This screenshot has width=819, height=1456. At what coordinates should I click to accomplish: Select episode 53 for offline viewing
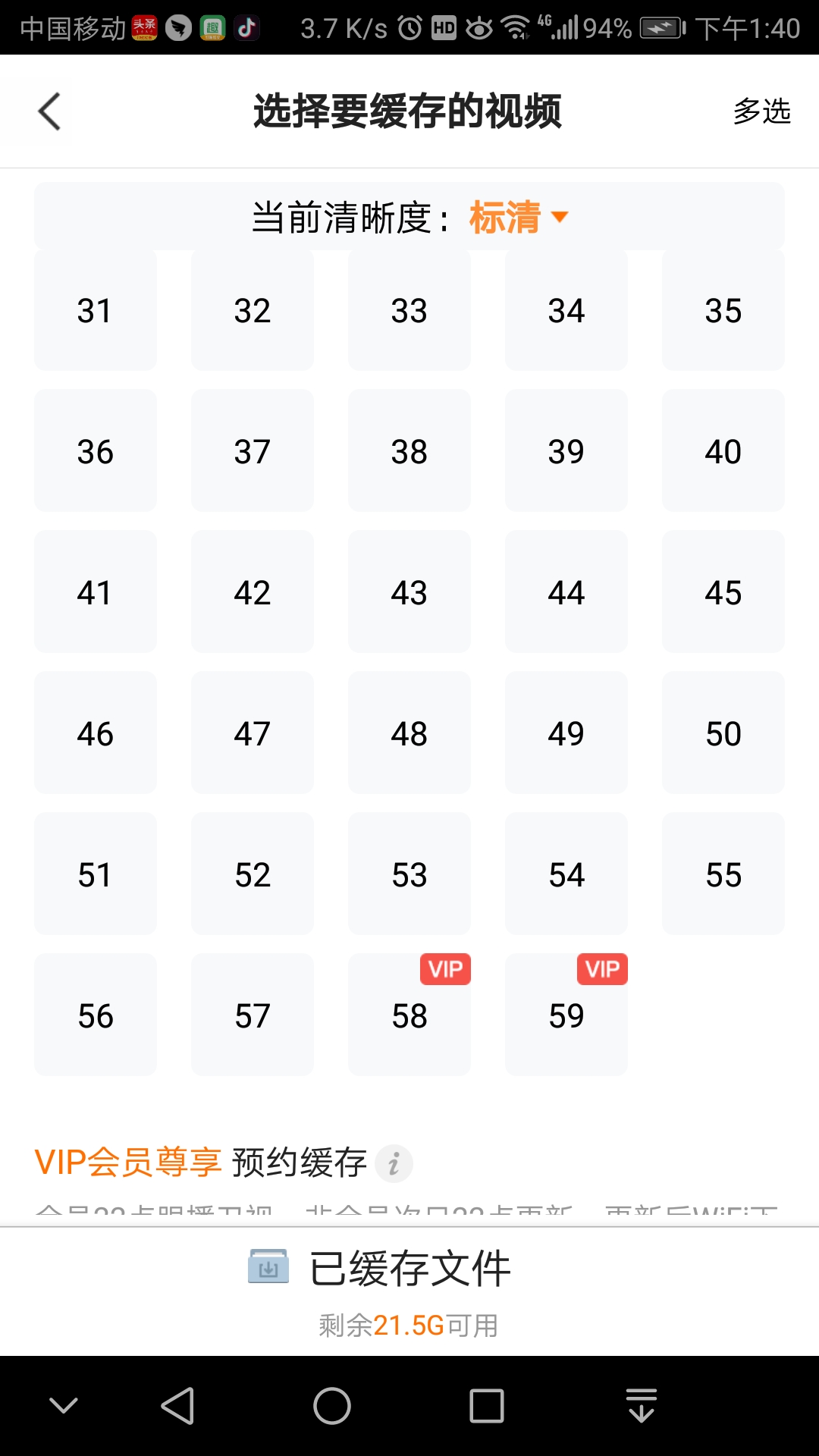point(409,874)
